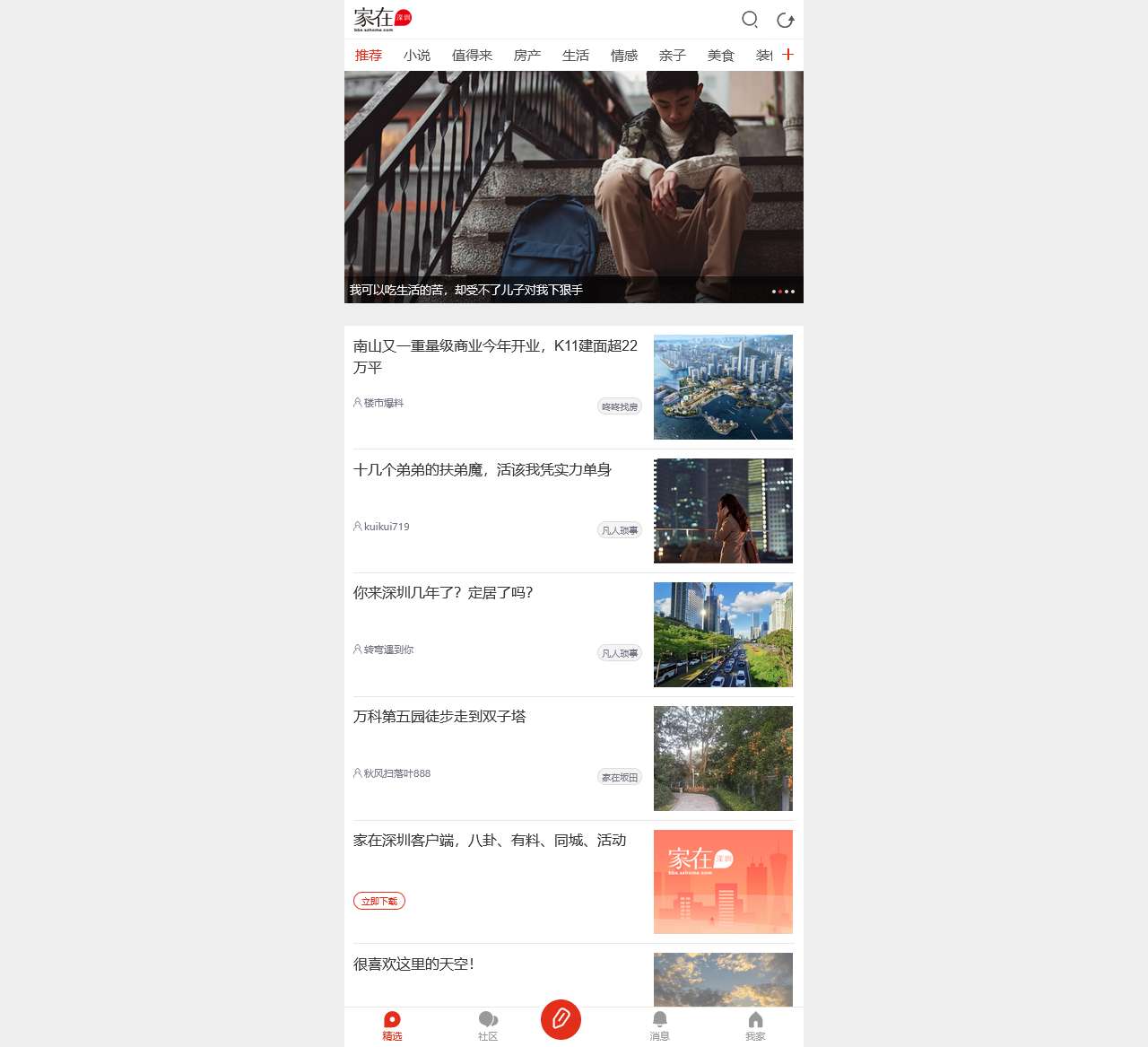Switch to the 社区 tab
1148x1047 pixels.
(488, 1025)
